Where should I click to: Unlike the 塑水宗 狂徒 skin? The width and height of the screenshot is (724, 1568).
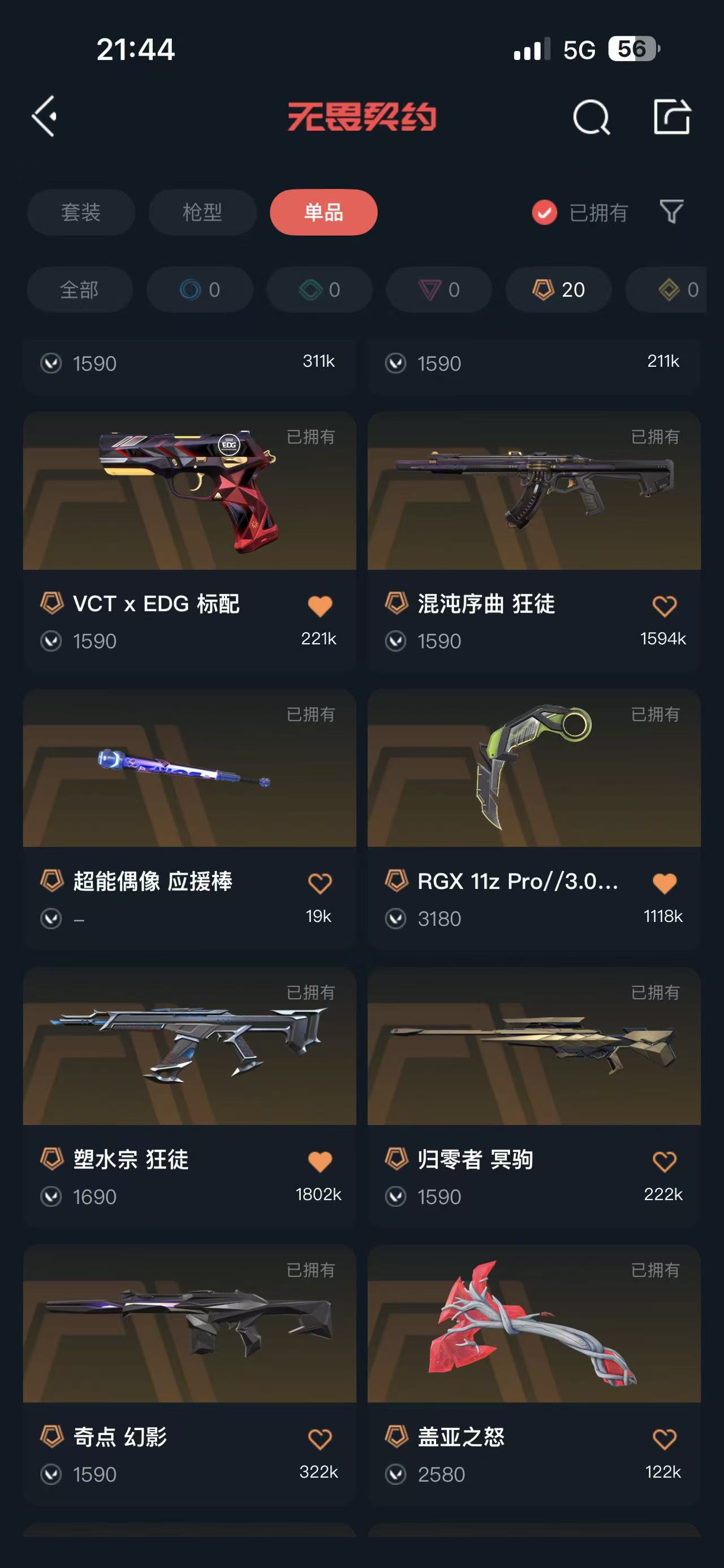pos(320,1162)
